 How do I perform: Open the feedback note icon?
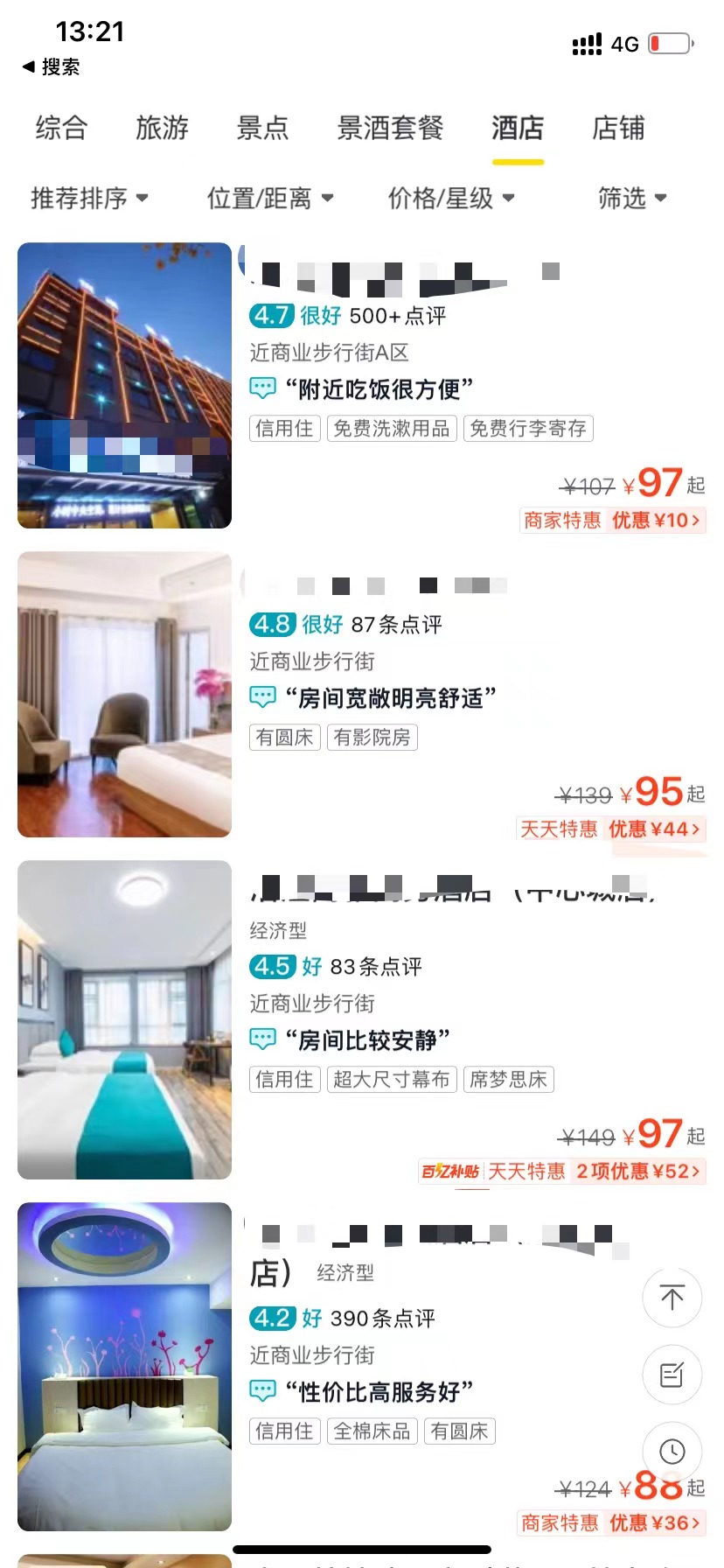click(672, 1375)
